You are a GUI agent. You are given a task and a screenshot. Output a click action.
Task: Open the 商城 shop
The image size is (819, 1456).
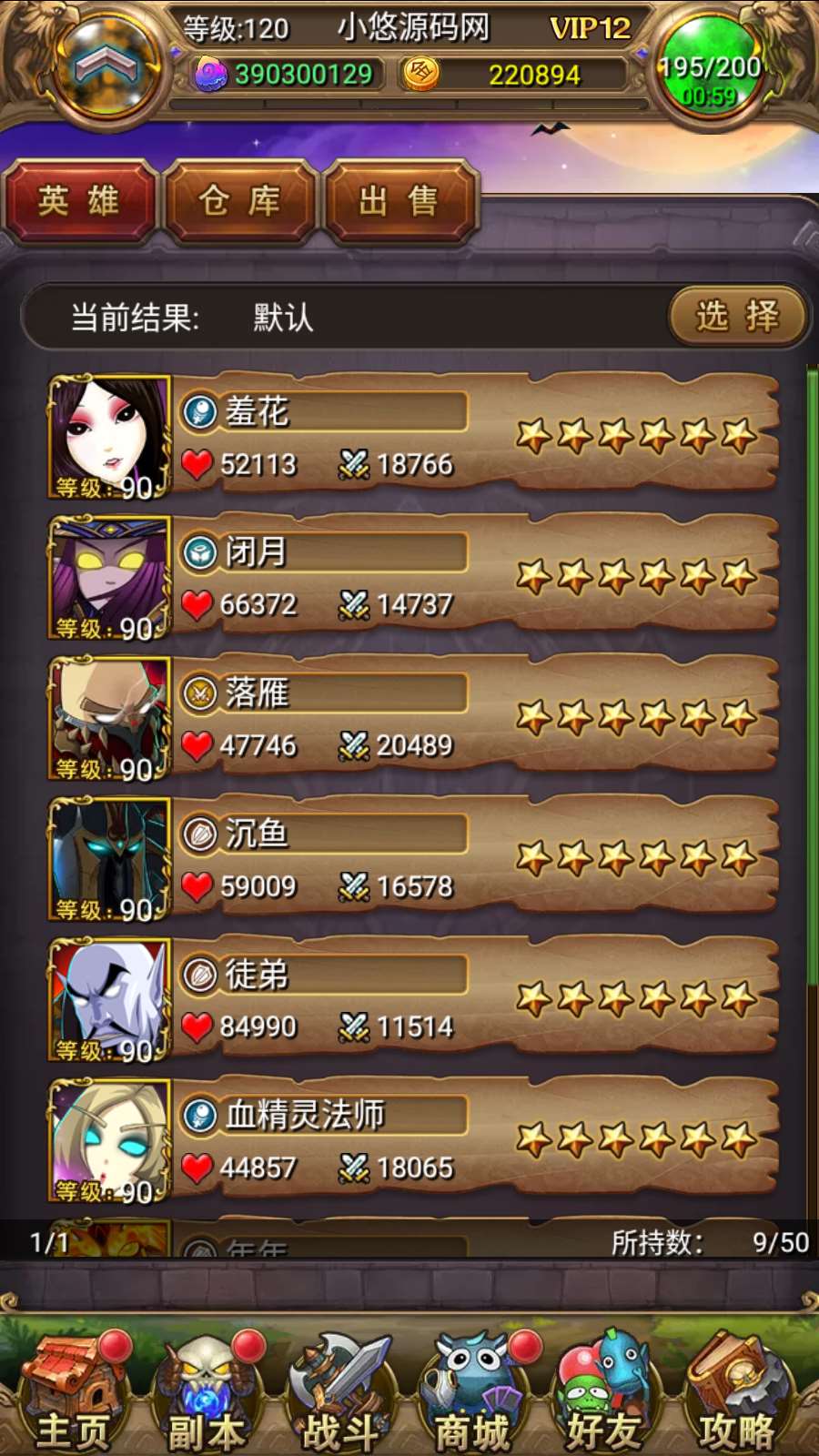click(473, 1392)
